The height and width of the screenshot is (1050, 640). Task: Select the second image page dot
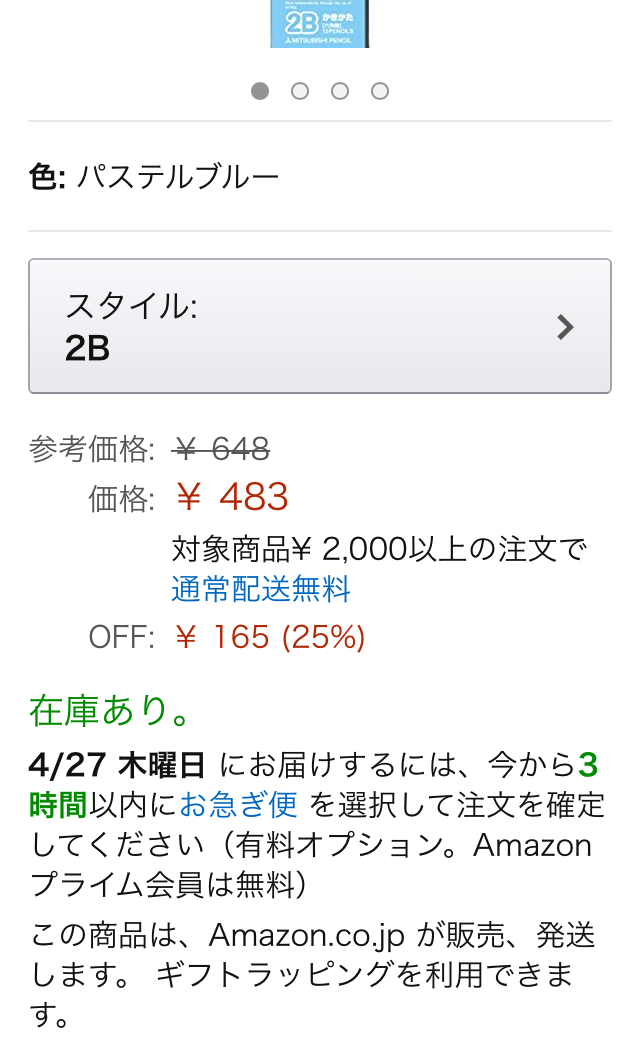(300, 91)
